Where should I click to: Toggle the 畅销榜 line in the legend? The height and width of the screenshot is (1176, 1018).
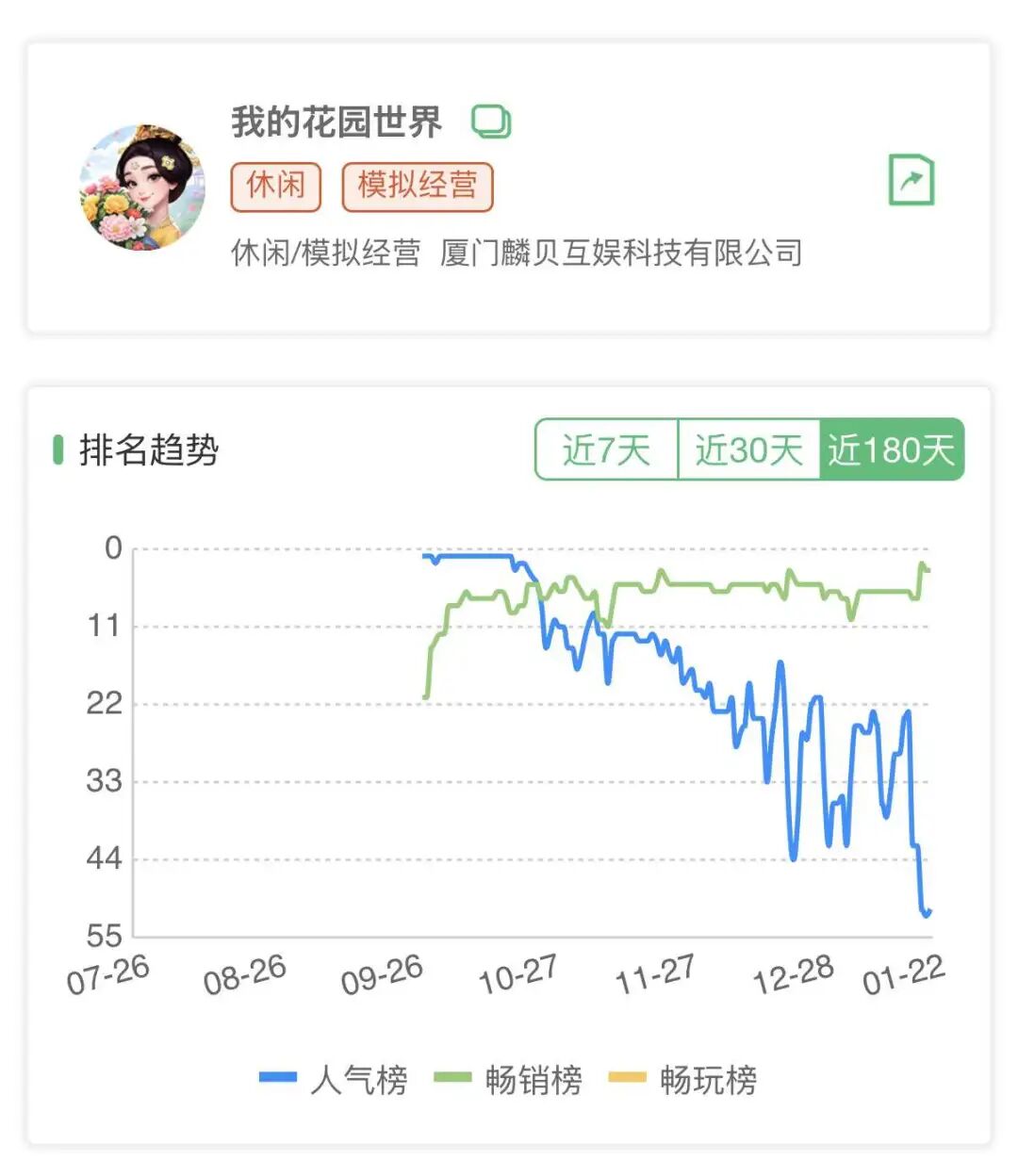tap(509, 1078)
